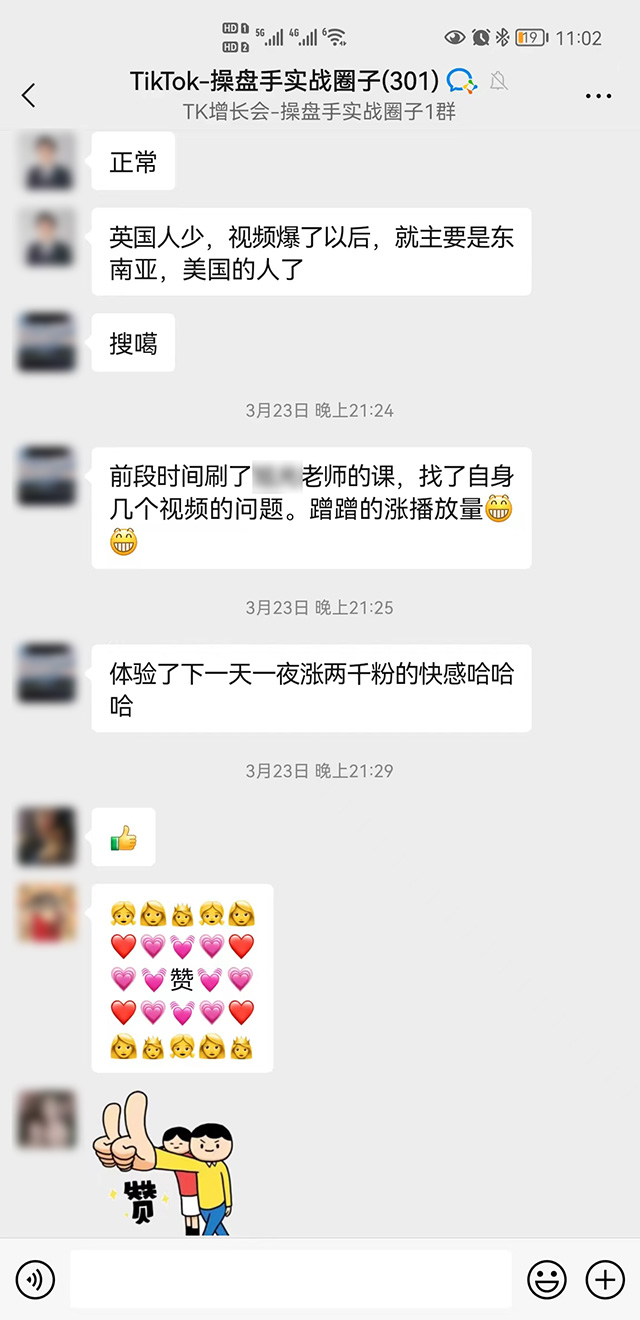Tap the message text field
Viewport: 640px width, 1320px height.
click(290, 1278)
